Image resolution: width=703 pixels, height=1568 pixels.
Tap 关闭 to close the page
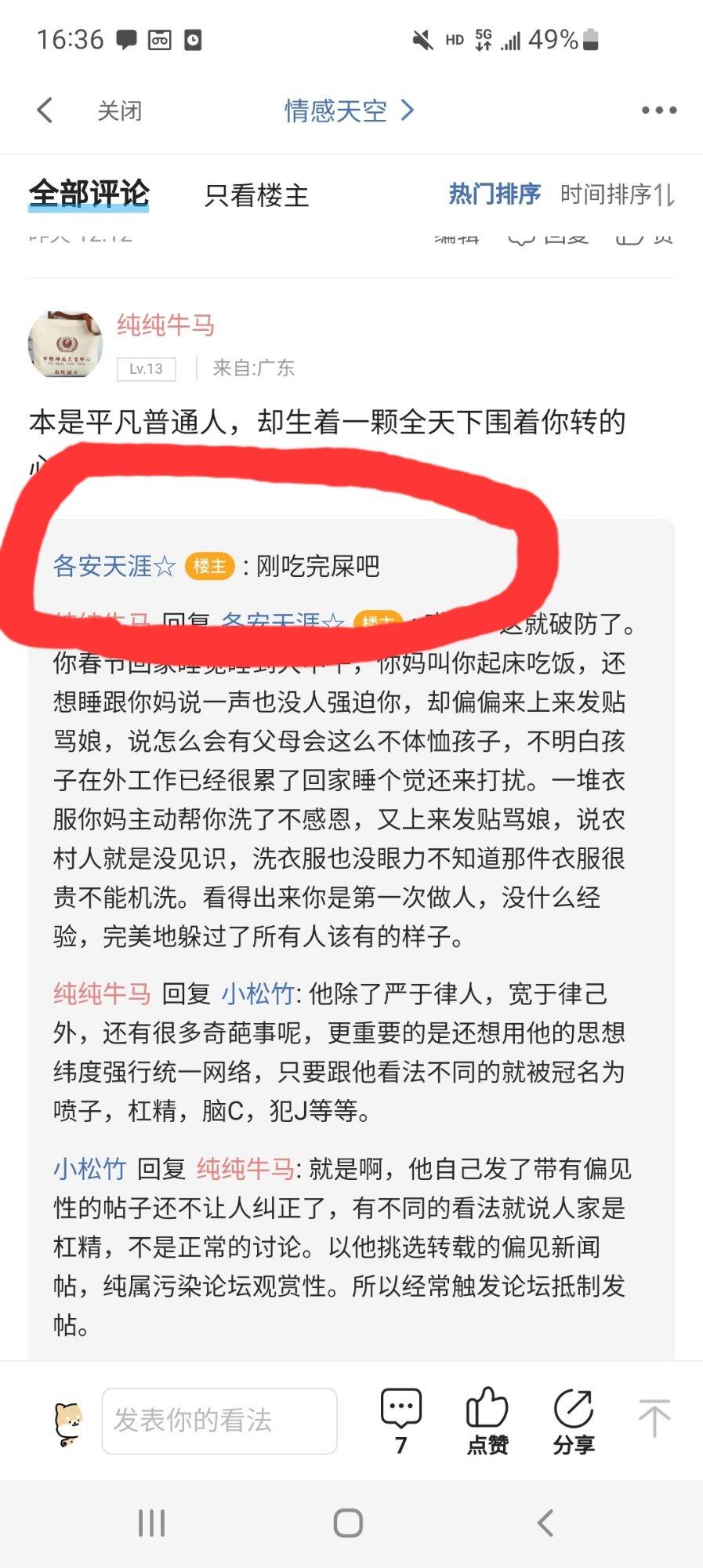(119, 111)
